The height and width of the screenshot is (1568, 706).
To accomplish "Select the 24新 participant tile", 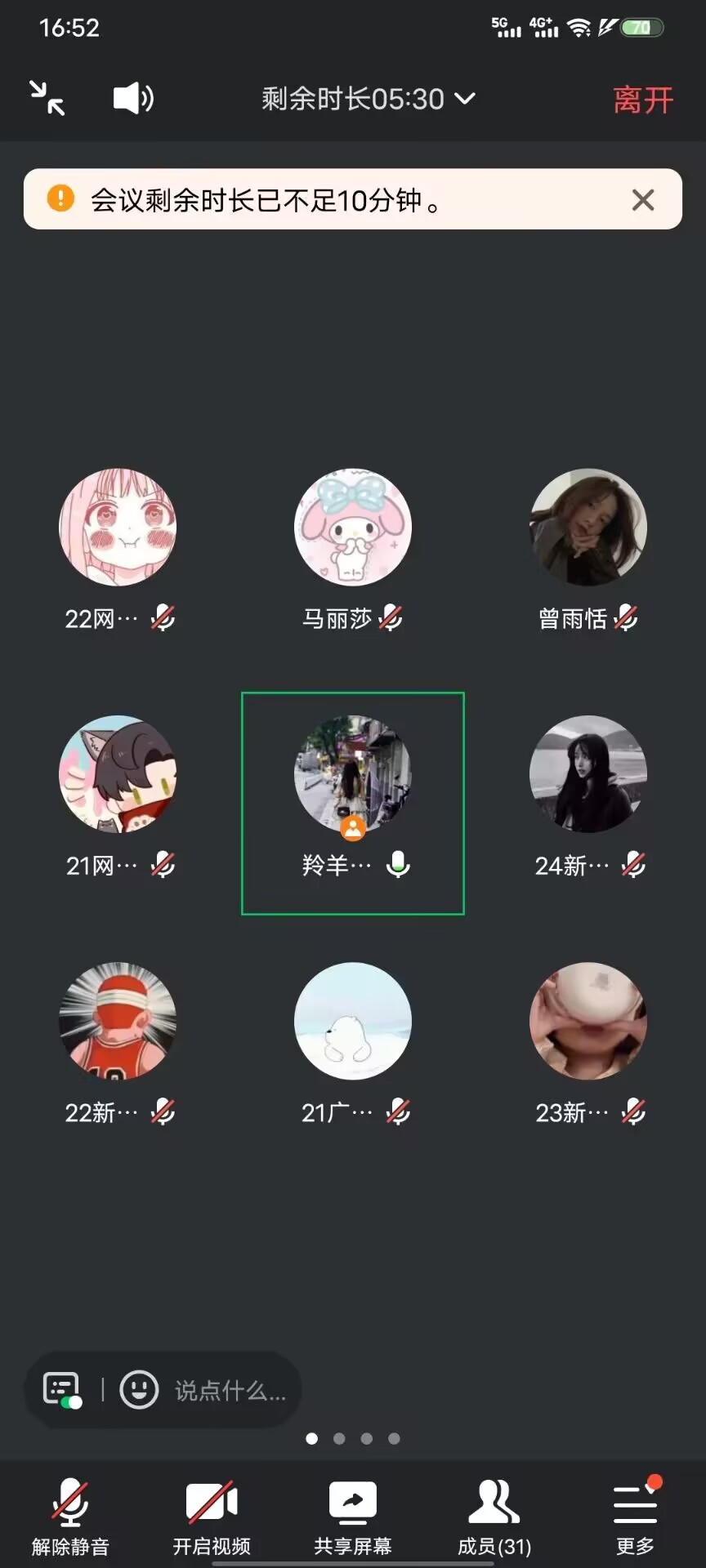I will click(x=588, y=774).
